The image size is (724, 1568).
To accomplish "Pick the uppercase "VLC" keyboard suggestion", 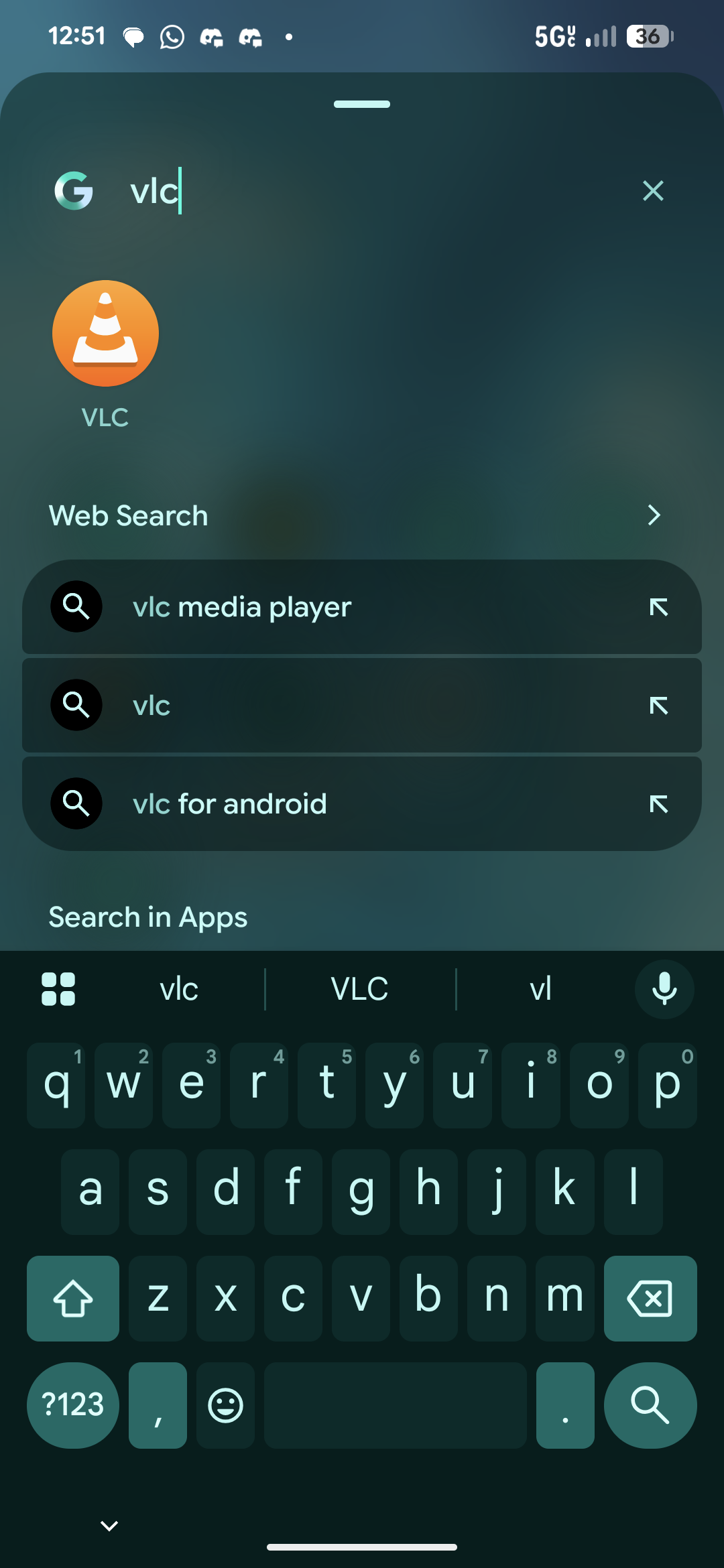I will (x=360, y=989).
